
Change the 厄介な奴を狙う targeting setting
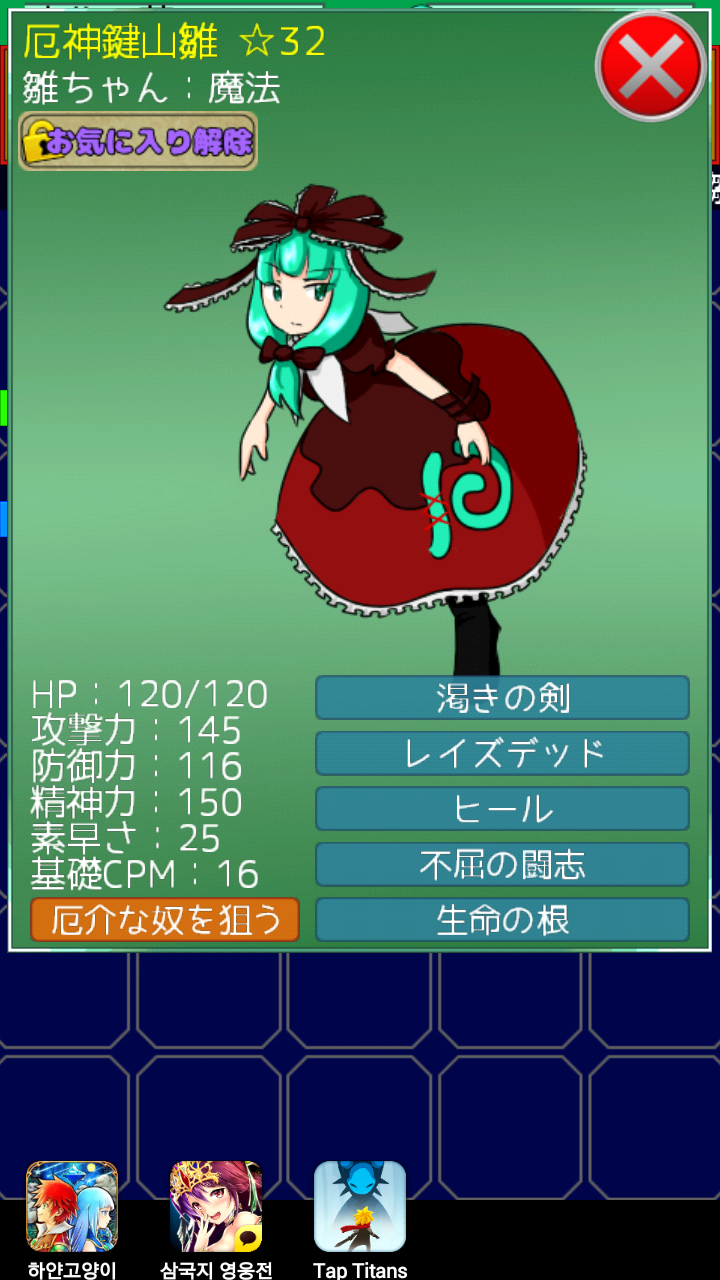click(165, 919)
